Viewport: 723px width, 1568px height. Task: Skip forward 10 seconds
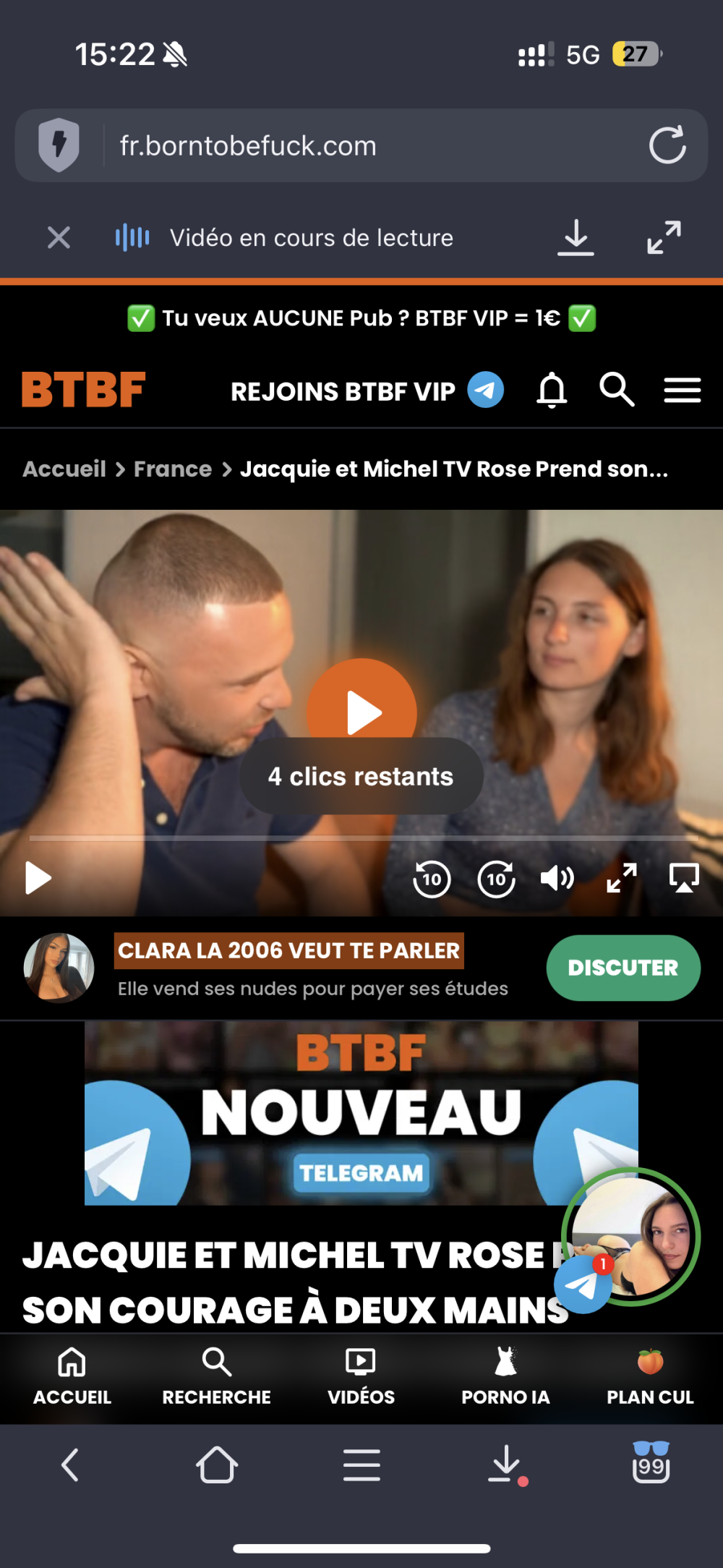point(497,879)
